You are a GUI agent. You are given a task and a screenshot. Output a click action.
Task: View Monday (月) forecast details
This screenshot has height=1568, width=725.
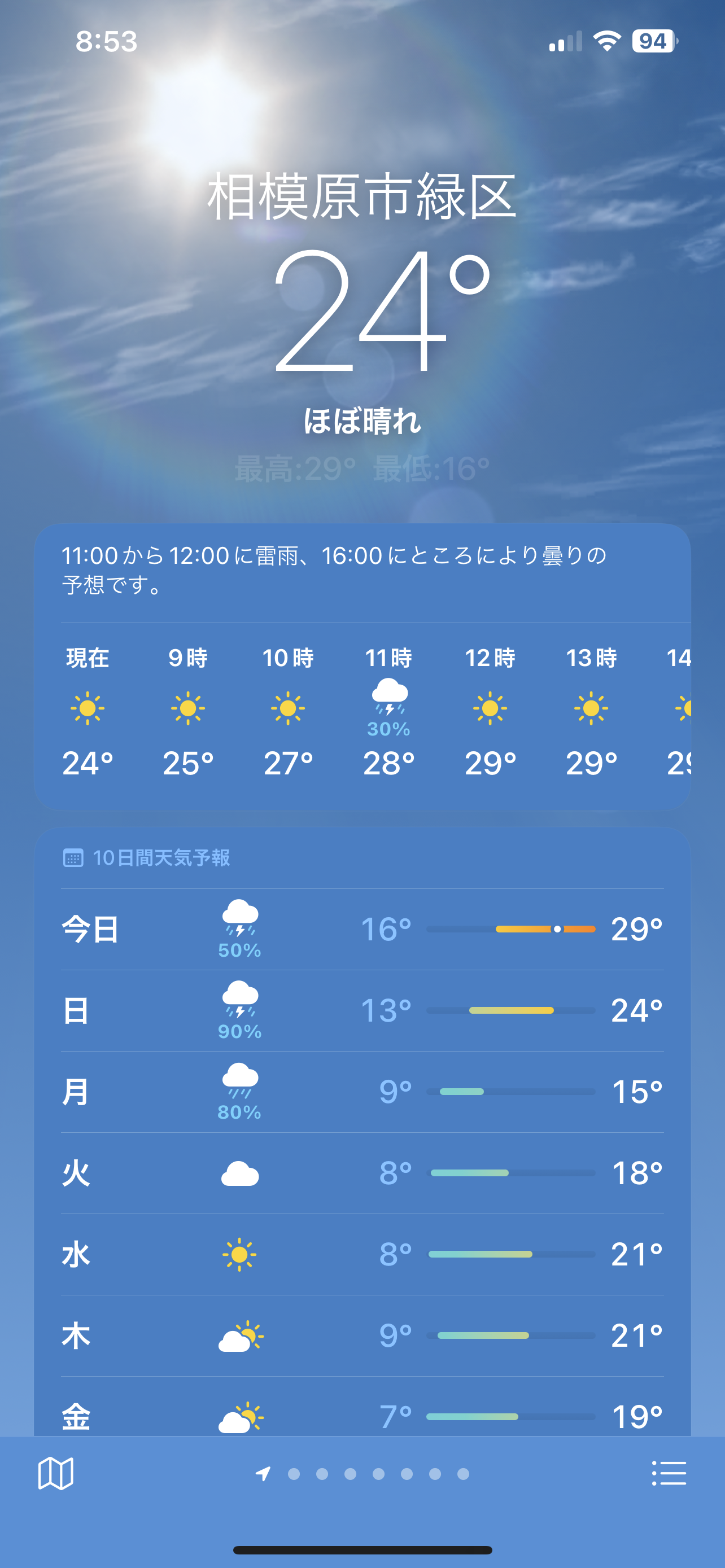click(362, 1092)
